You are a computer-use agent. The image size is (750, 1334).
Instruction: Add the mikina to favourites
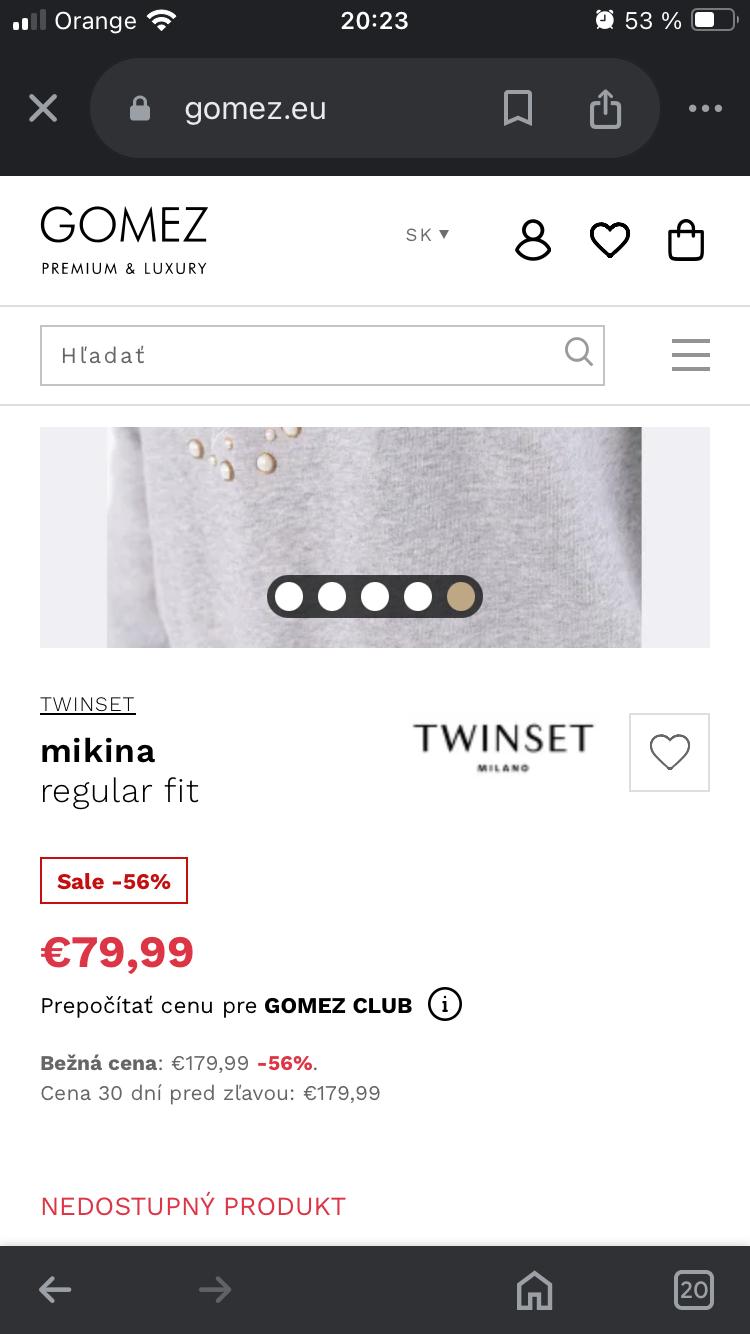[x=669, y=752]
